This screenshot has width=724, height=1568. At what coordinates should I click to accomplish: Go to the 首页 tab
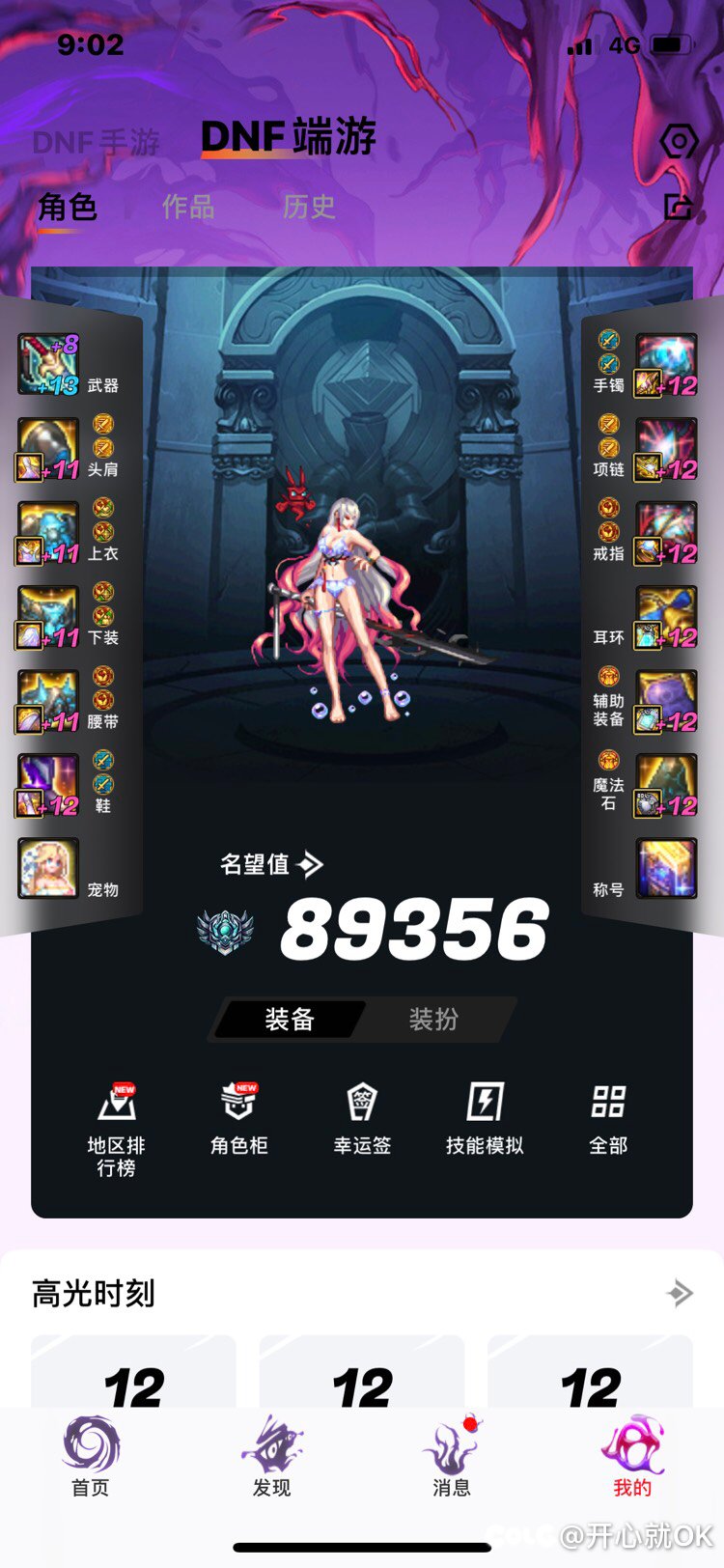(x=91, y=1456)
